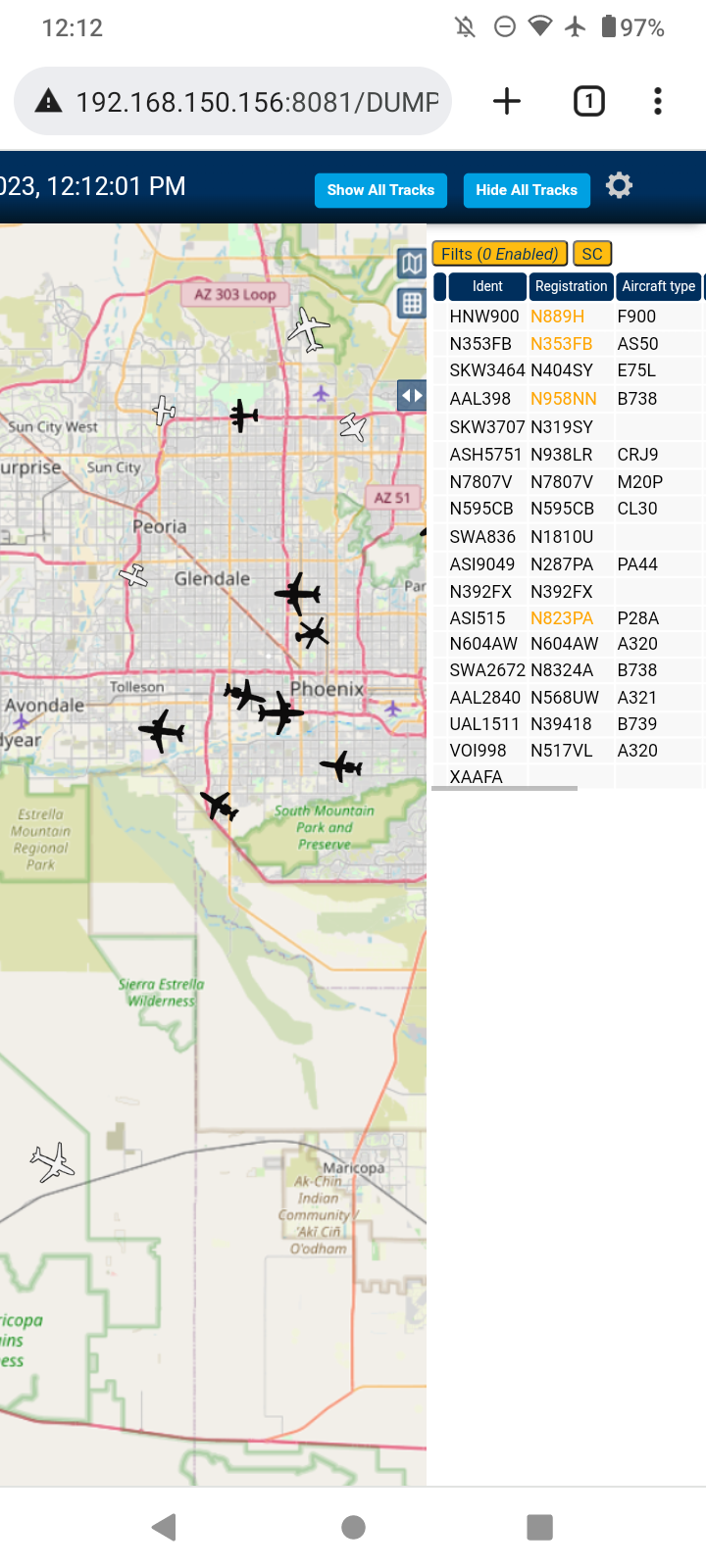
Task: Open the map layers icon
Action: (x=412, y=263)
